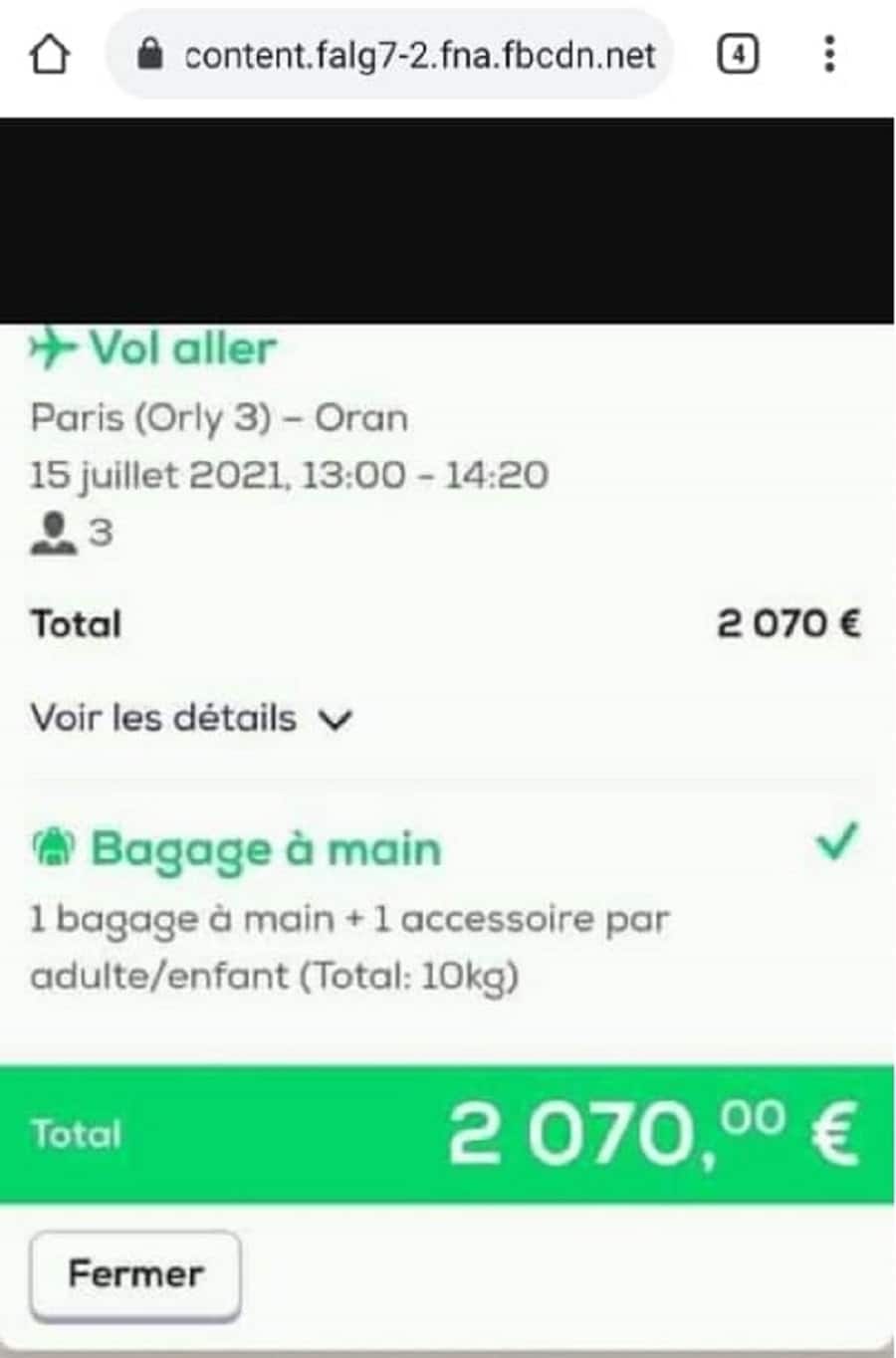
Task: Go to the browser home page
Action: point(50,55)
